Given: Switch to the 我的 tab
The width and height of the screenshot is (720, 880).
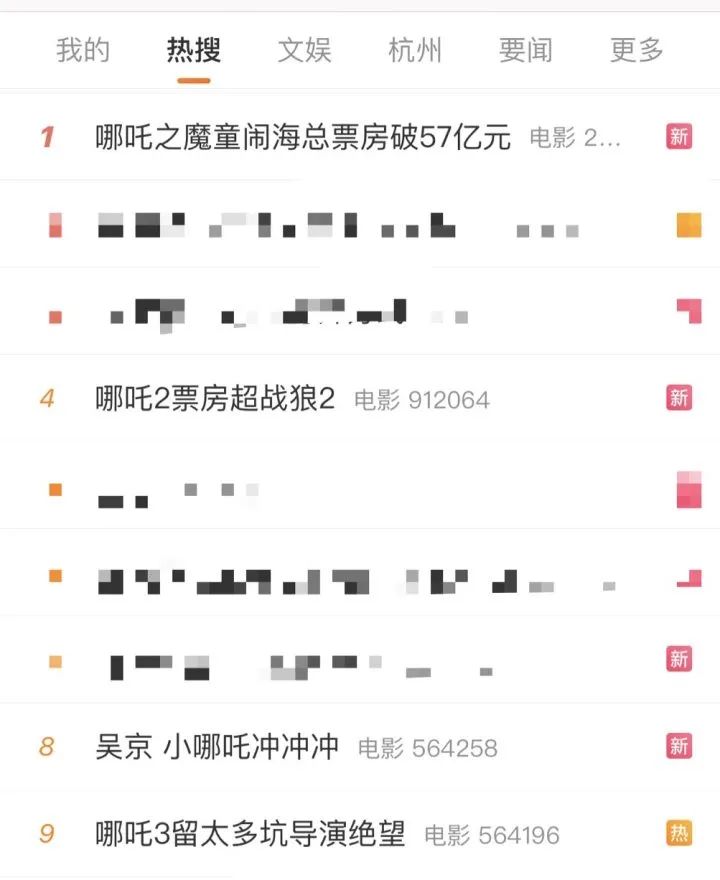Looking at the screenshot, I should click(83, 50).
